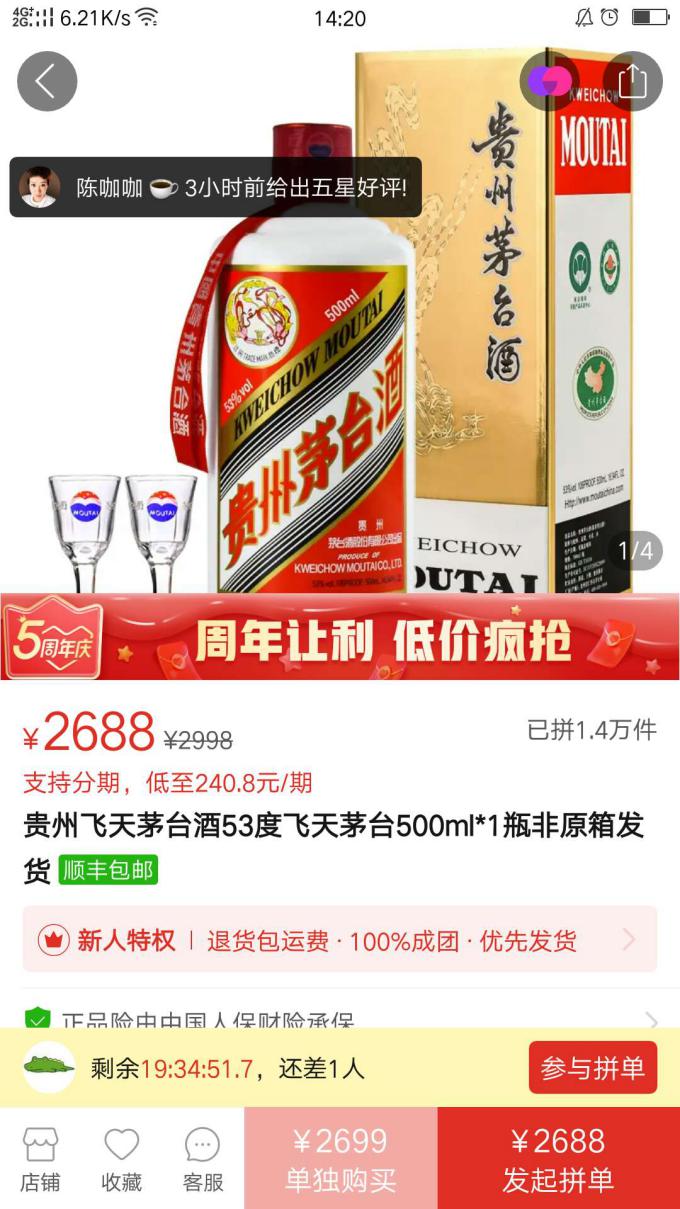Viewport: 680px width, 1209px height.
Task: Start group buy with ¥2688 发起拼单
Action: [x=558, y=1159]
